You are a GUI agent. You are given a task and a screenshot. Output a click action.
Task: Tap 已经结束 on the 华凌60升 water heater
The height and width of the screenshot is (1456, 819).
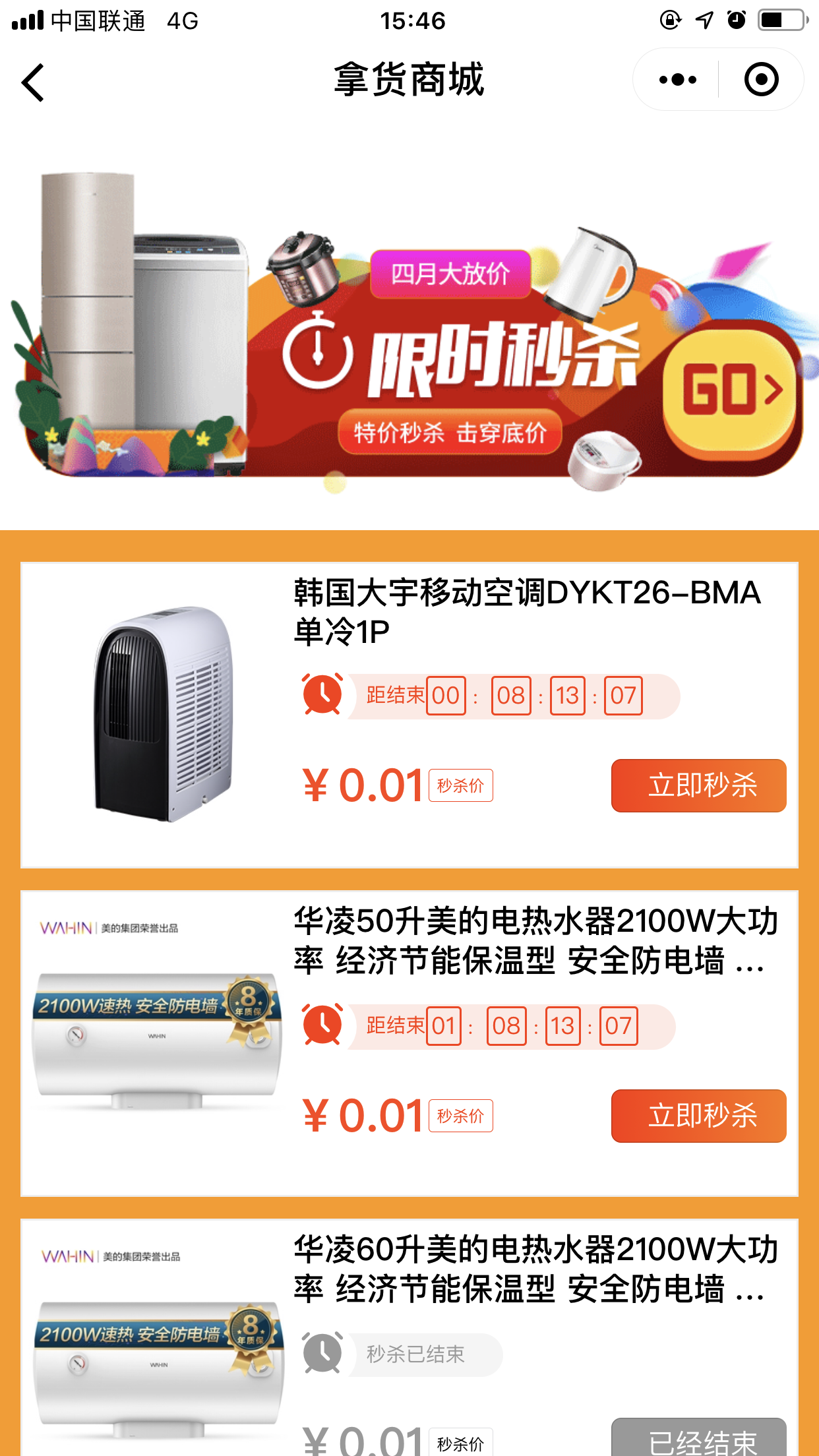(x=698, y=1439)
